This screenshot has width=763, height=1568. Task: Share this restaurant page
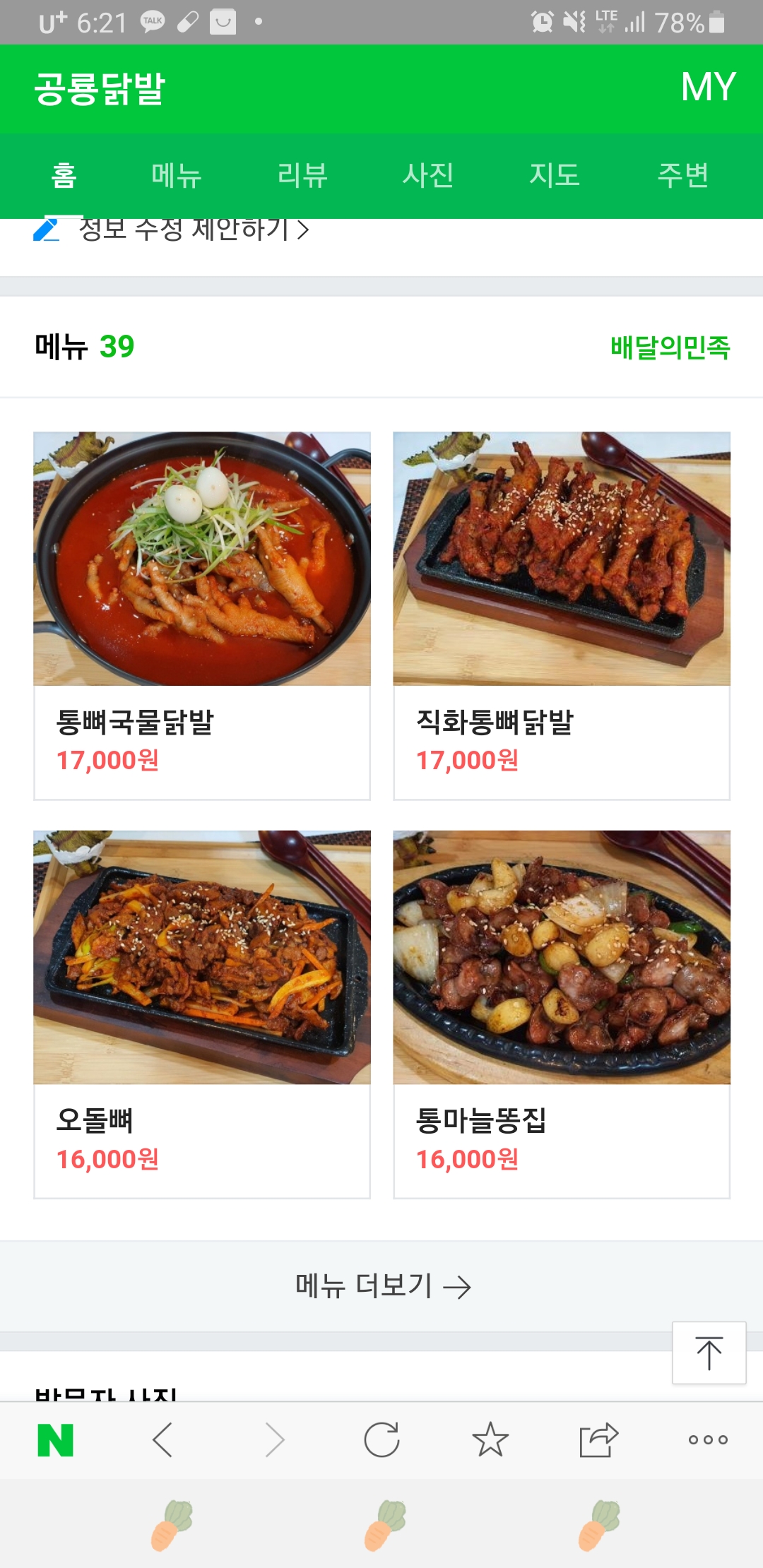click(598, 1440)
